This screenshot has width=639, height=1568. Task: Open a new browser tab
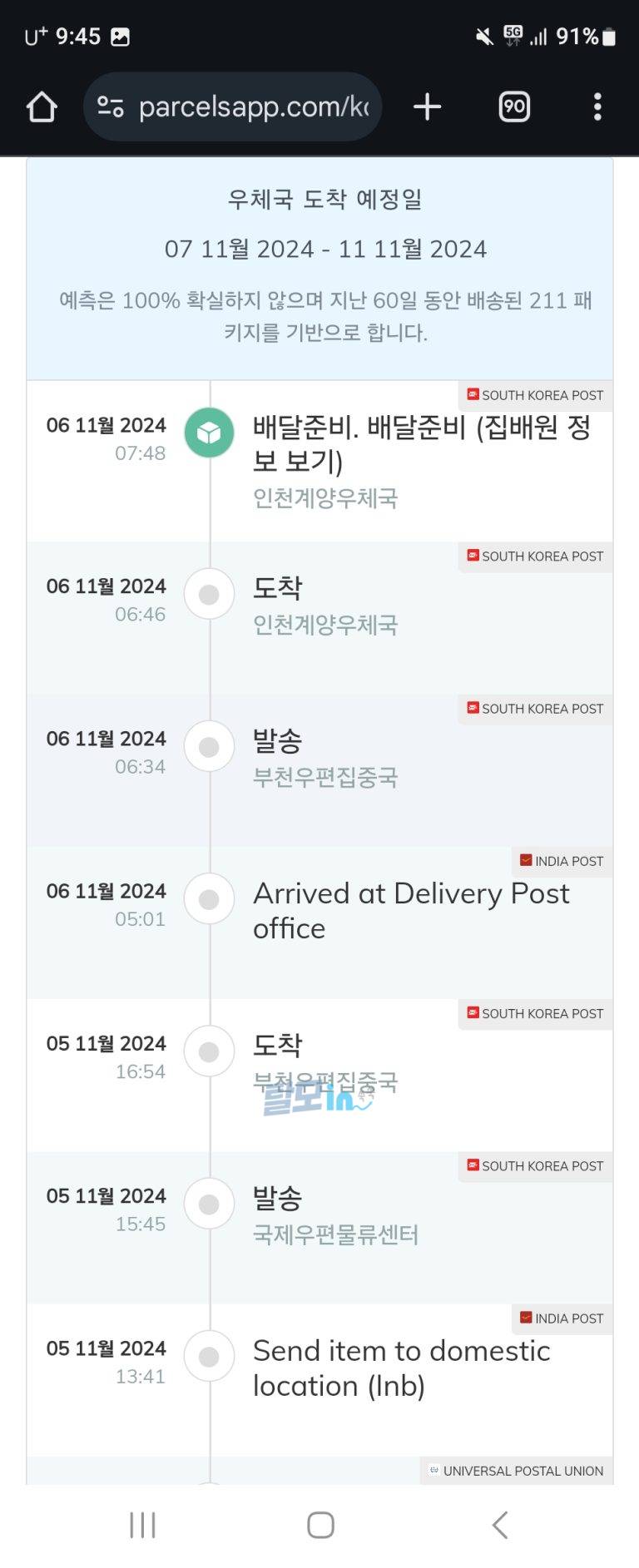click(427, 106)
